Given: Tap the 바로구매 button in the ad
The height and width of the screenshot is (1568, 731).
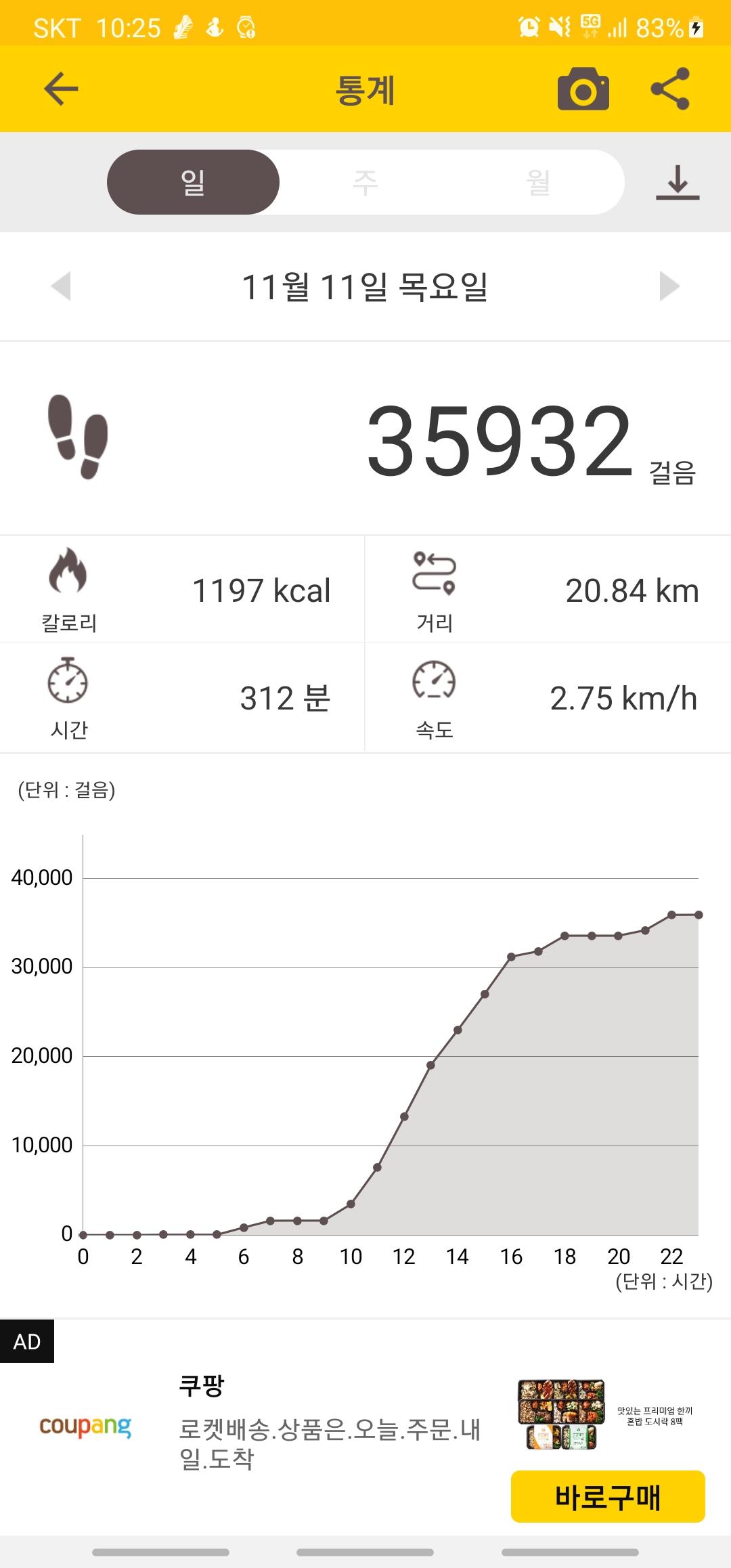Looking at the screenshot, I should click(607, 1496).
